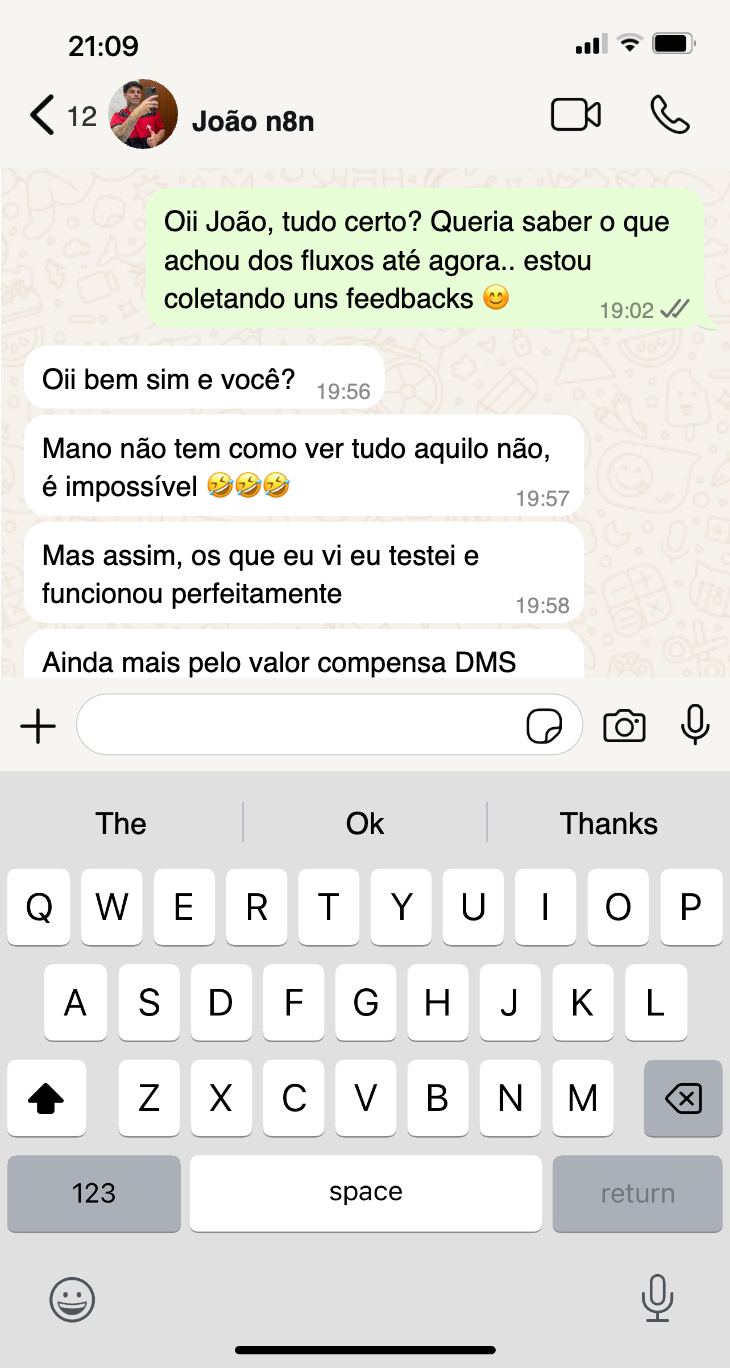Start a voice call with João
The width and height of the screenshot is (730, 1368).
(x=669, y=115)
